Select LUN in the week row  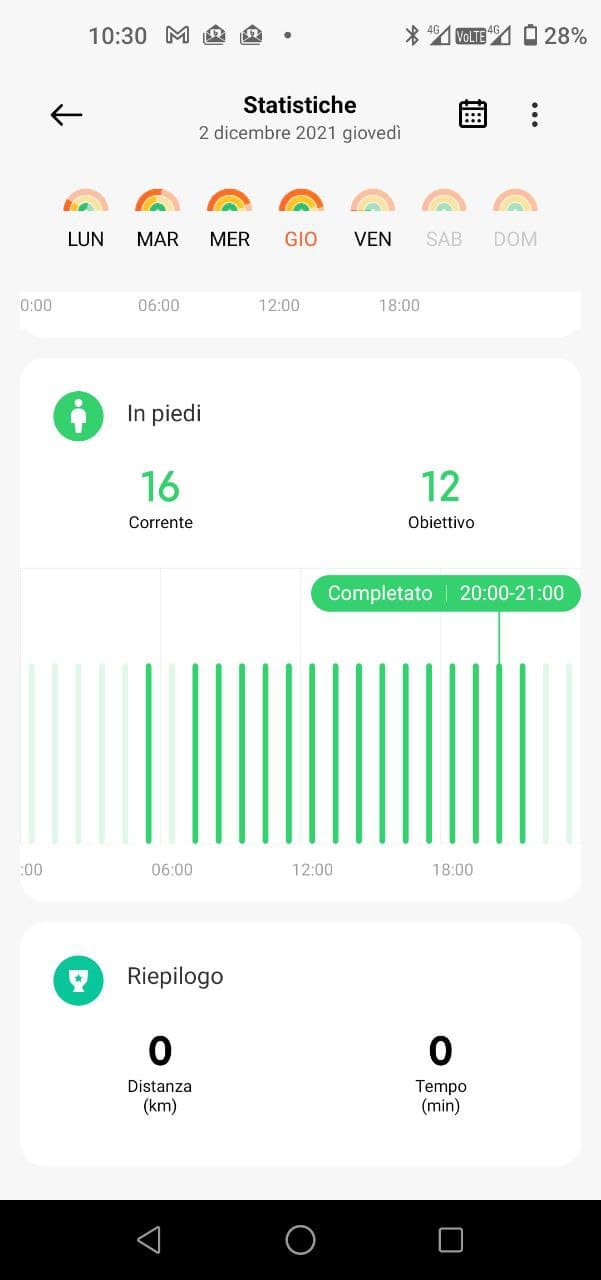tap(86, 219)
